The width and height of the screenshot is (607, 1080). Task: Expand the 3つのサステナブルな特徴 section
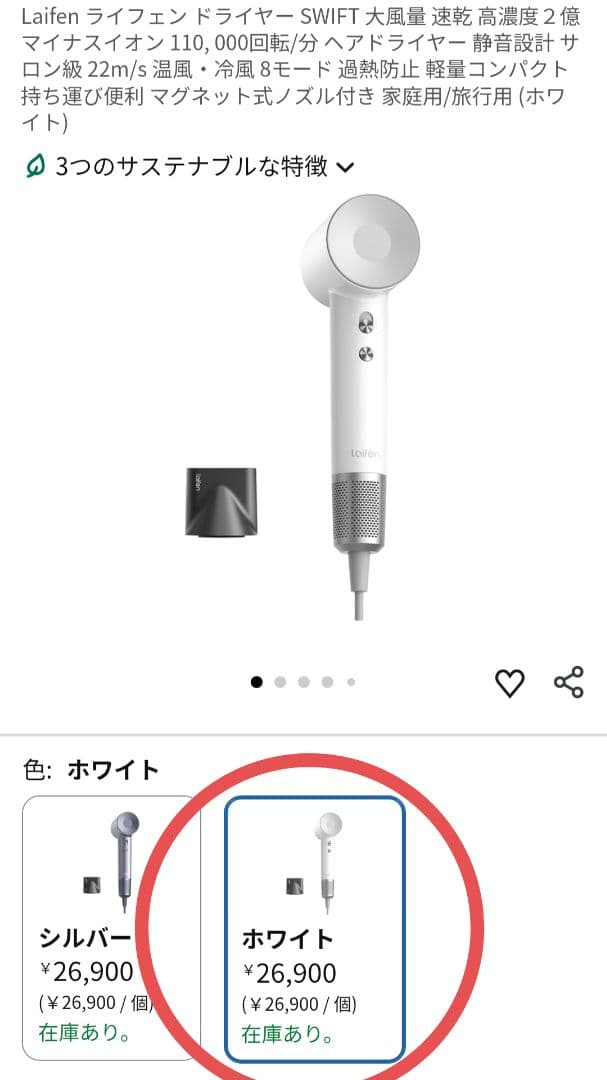190,167
